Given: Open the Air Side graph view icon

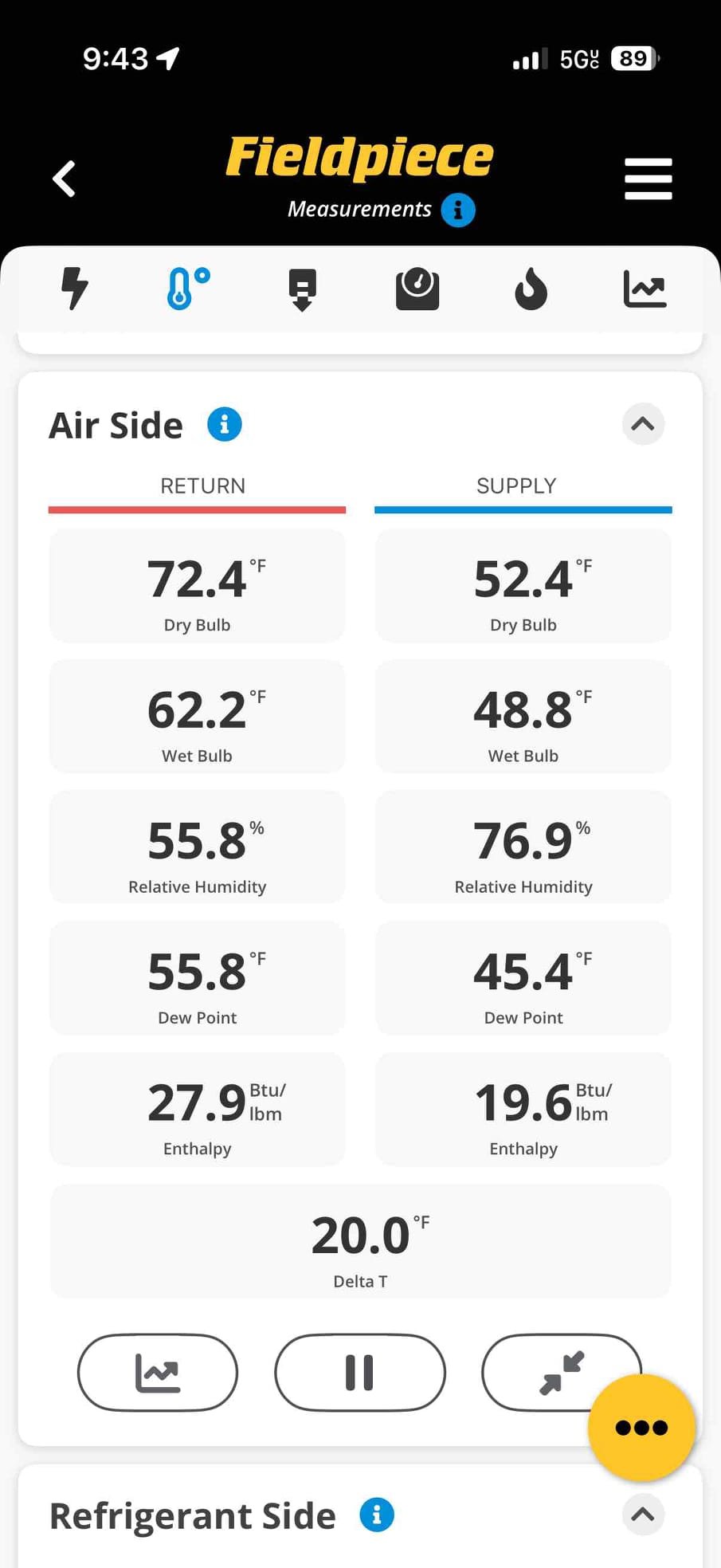Looking at the screenshot, I should click(157, 1373).
